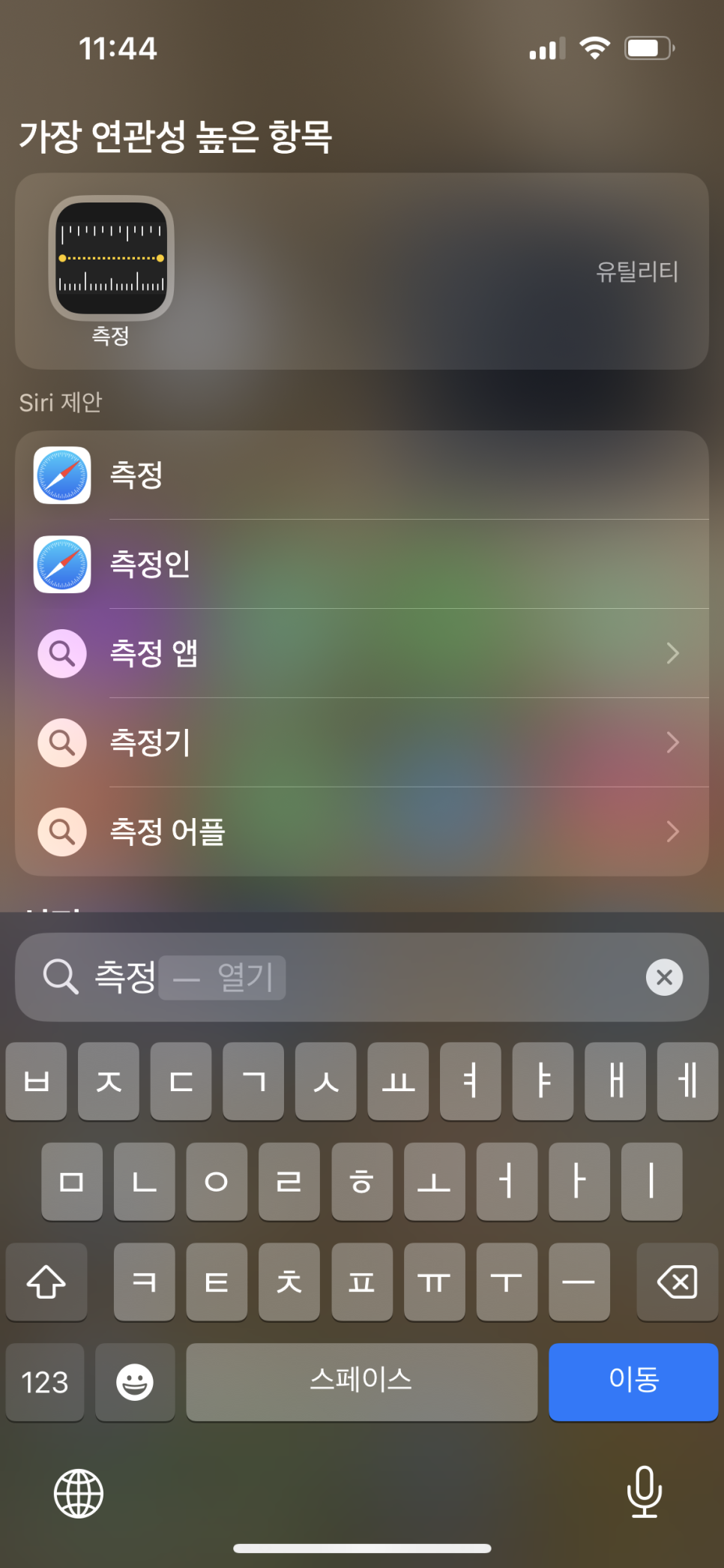Start dictation with the microphone
Image resolution: width=724 pixels, height=1568 pixels.
click(x=644, y=1492)
